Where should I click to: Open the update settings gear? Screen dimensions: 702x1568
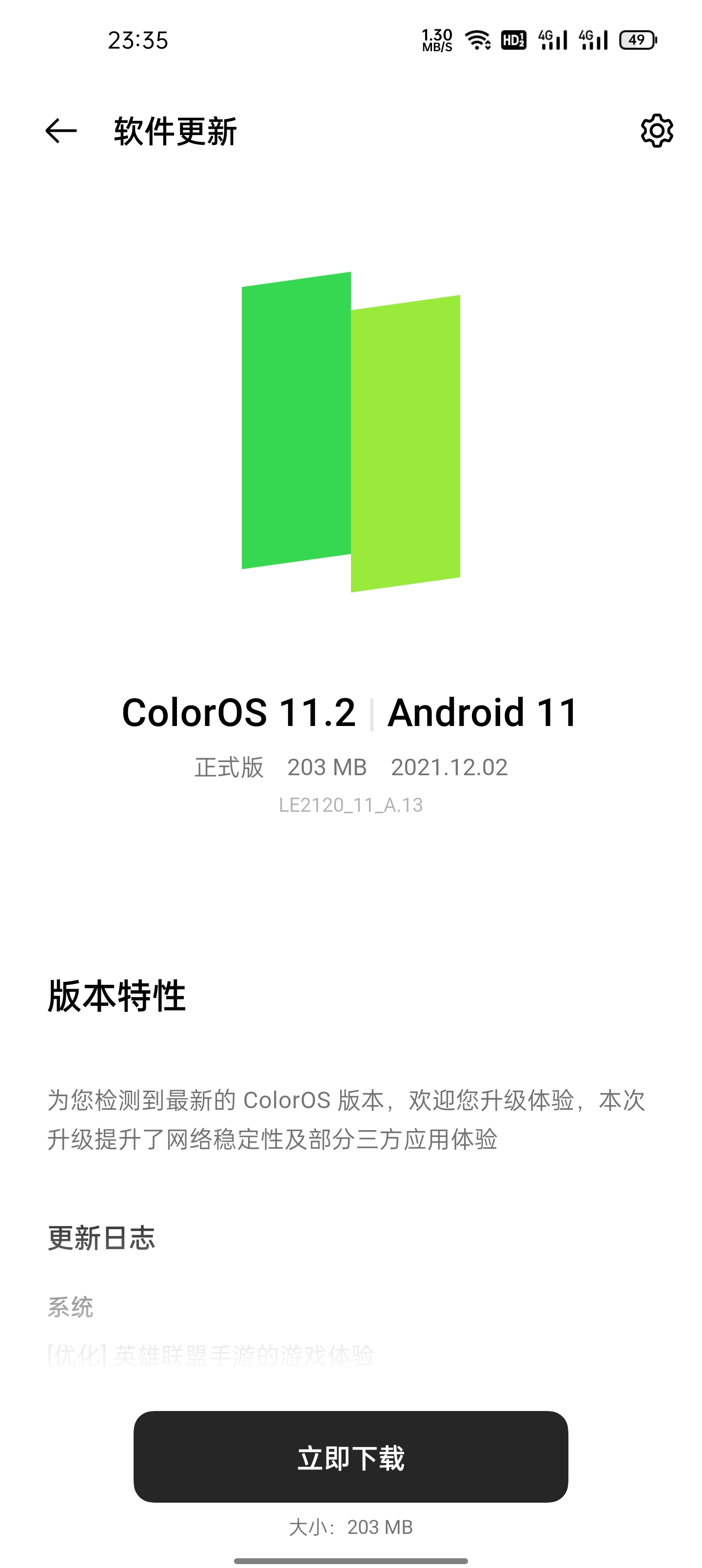click(656, 130)
